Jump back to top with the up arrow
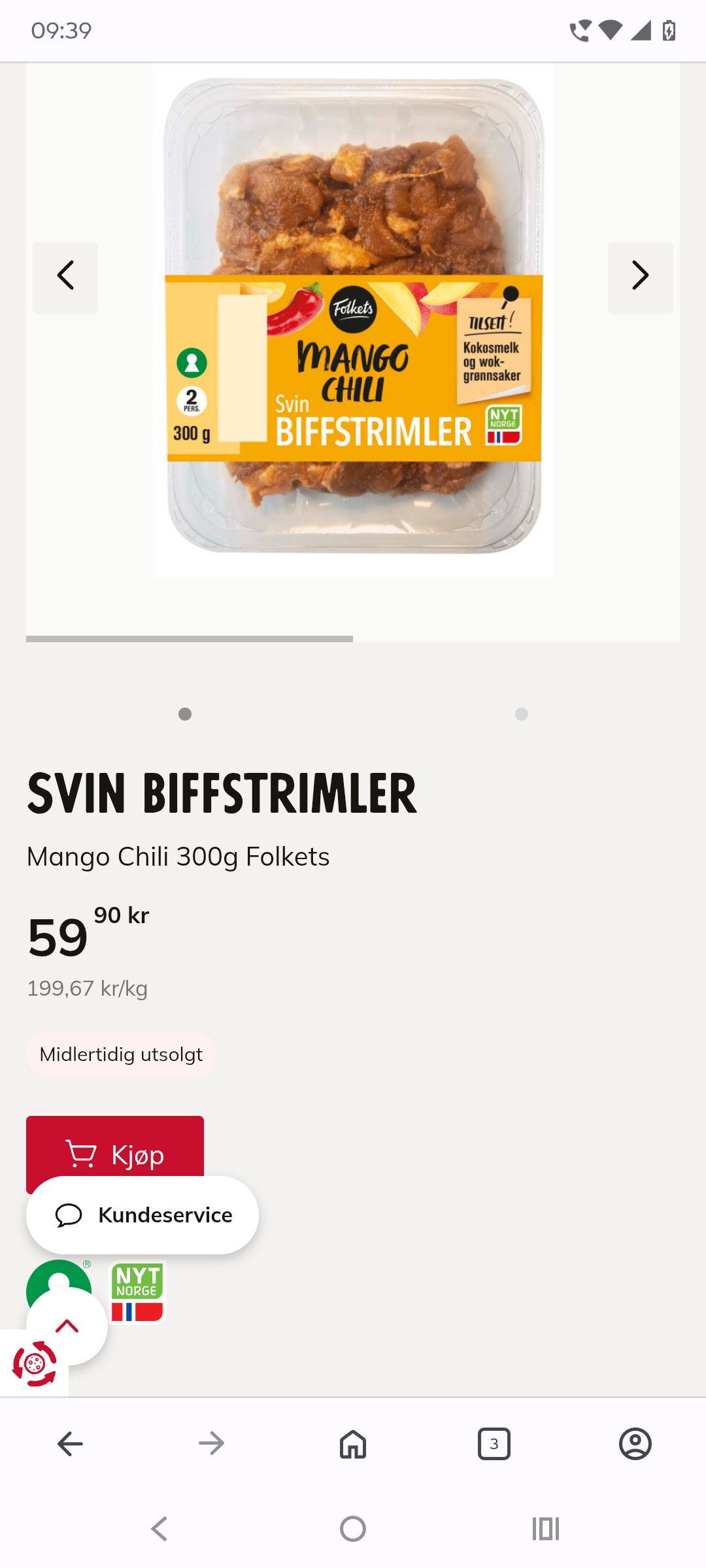The image size is (706, 1568). coord(67,1326)
